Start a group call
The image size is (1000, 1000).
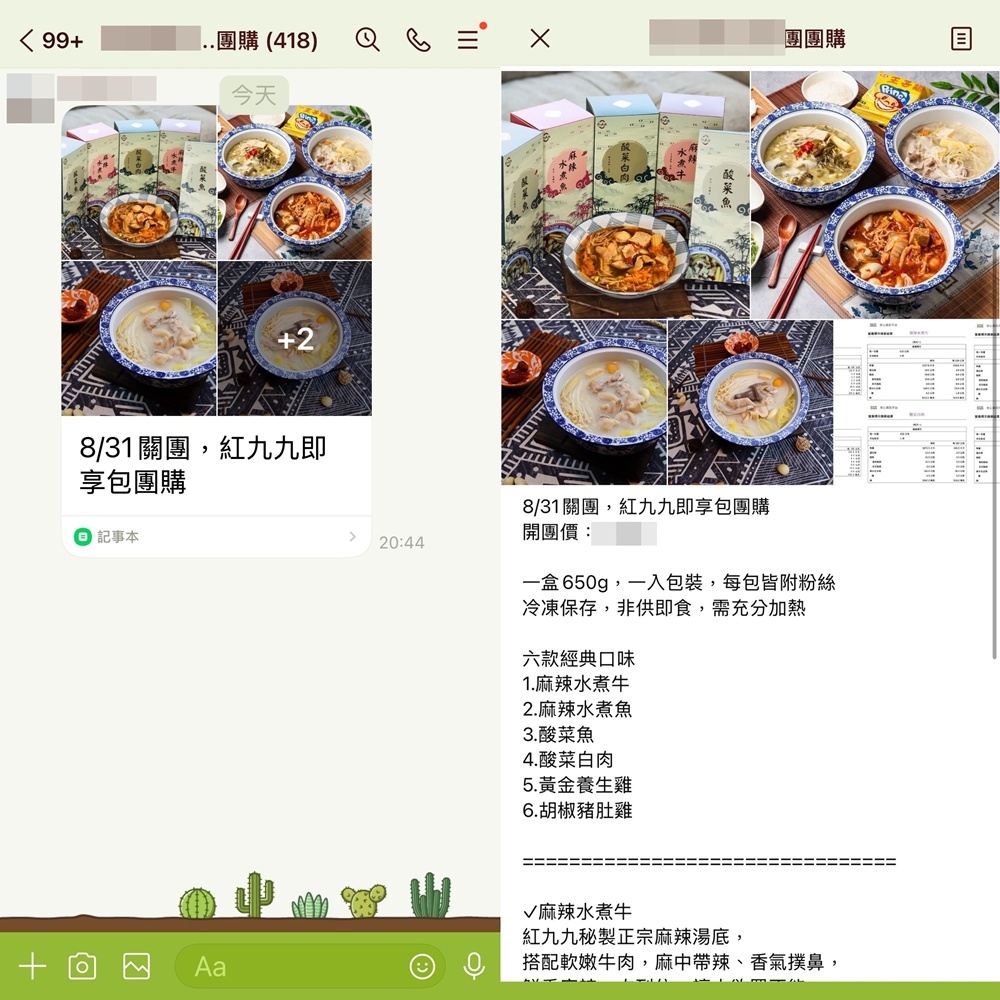pyautogui.click(x=418, y=39)
